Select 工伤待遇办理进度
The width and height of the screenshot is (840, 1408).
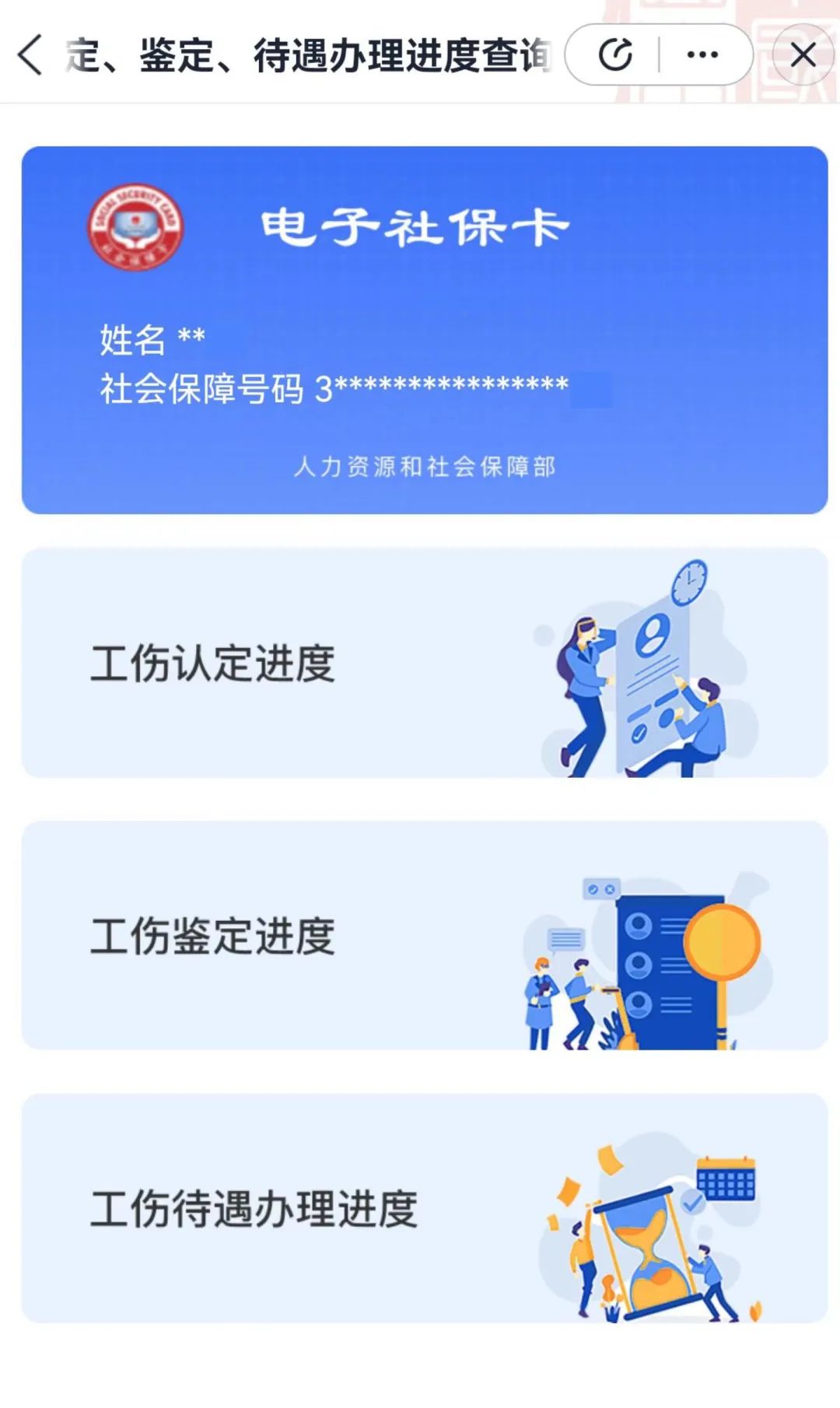click(425, 1208)
